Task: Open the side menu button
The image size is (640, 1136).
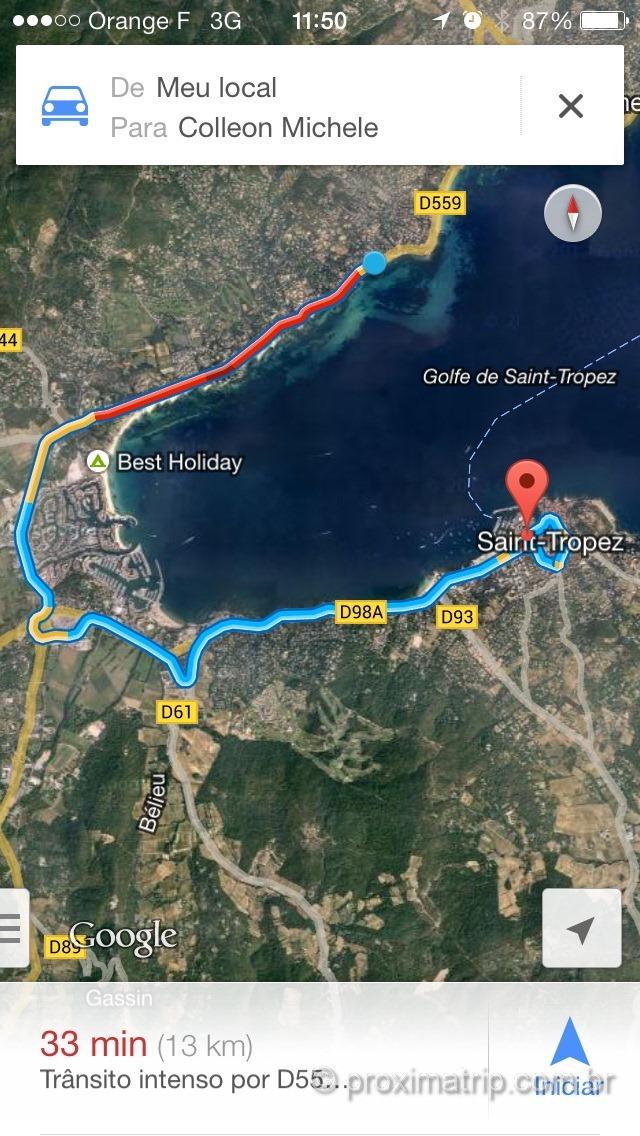Action: (12, 929)
